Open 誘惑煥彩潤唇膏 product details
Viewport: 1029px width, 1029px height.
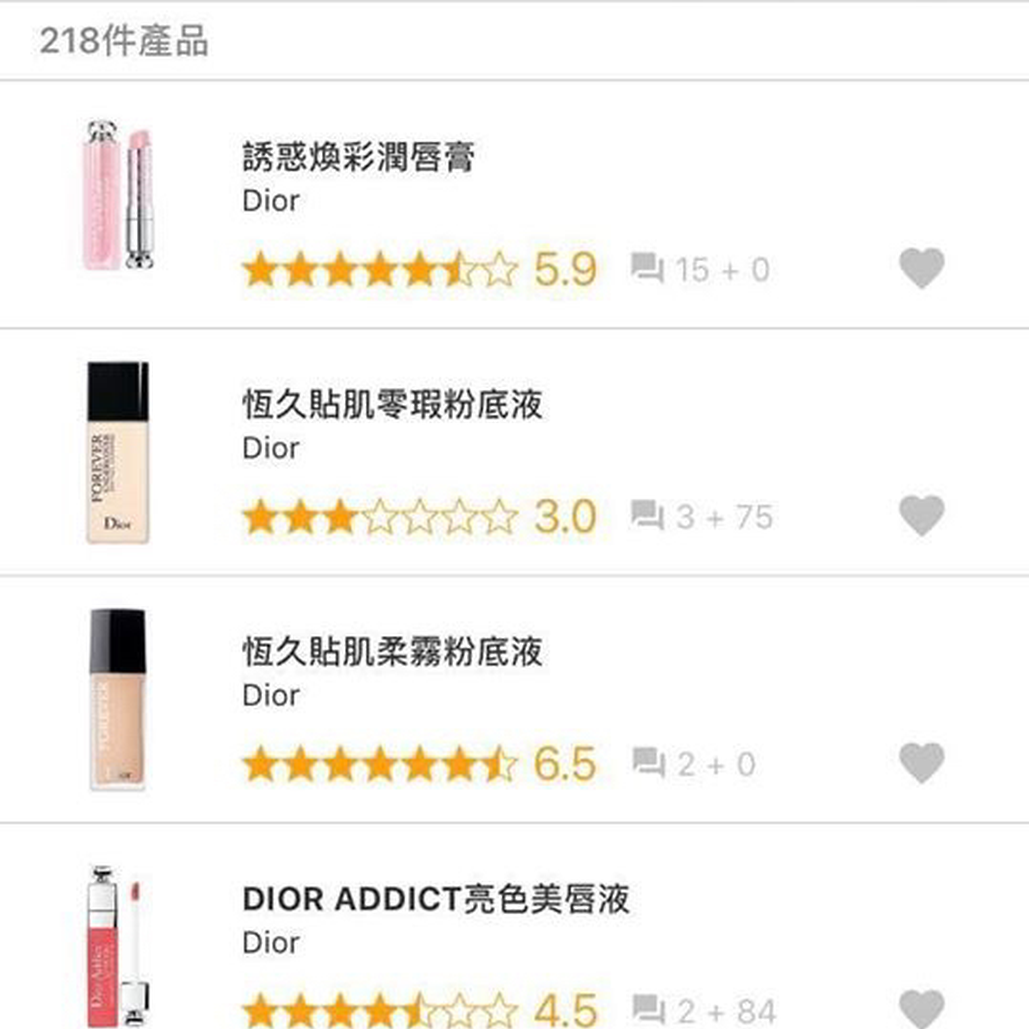pos(358,158)
